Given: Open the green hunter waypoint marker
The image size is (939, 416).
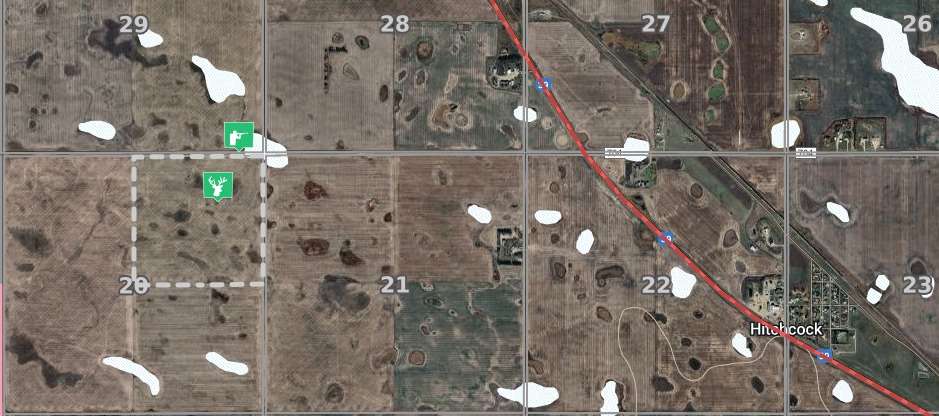Looking at the screenshot, I should 238,135.
